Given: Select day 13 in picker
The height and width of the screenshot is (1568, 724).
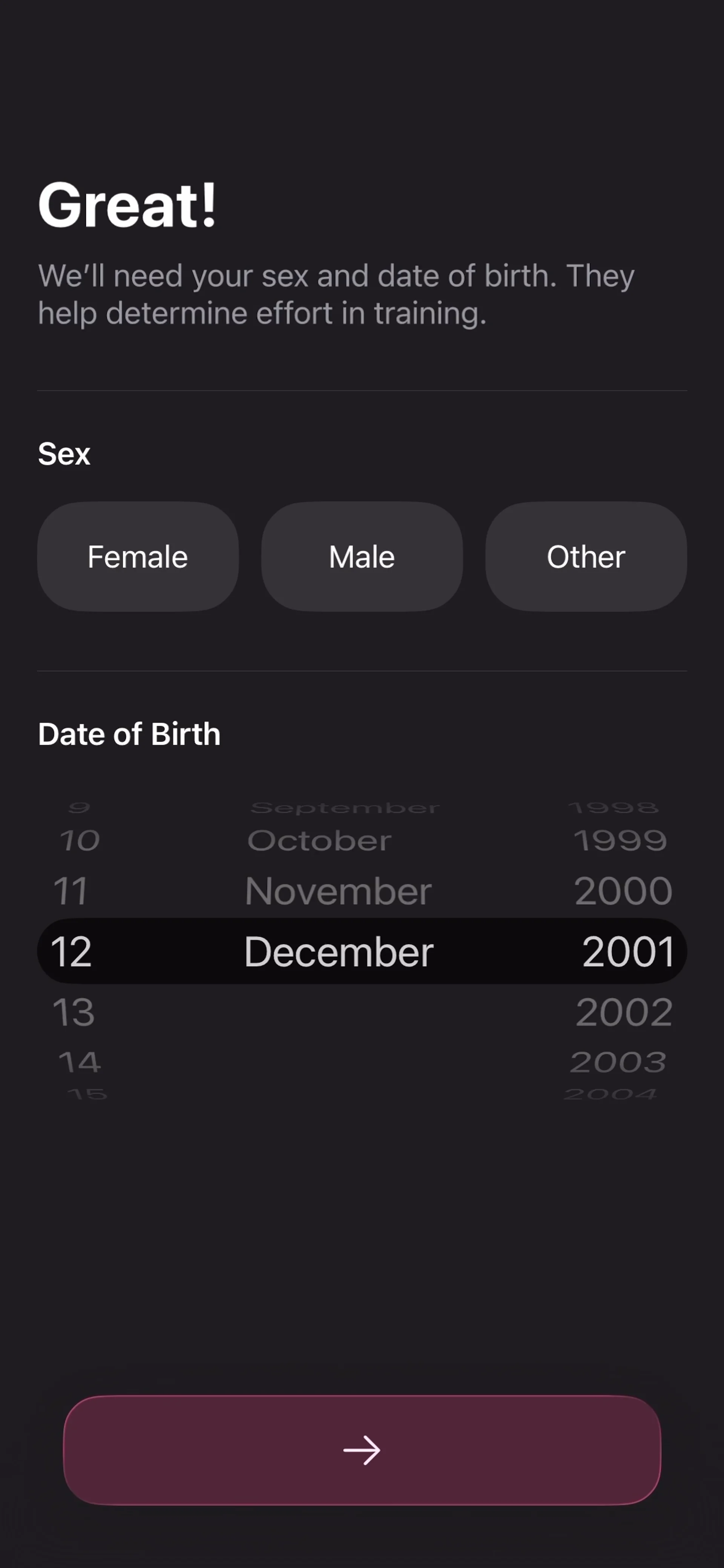Looking at the screenshot, I should pos(74,1012).
